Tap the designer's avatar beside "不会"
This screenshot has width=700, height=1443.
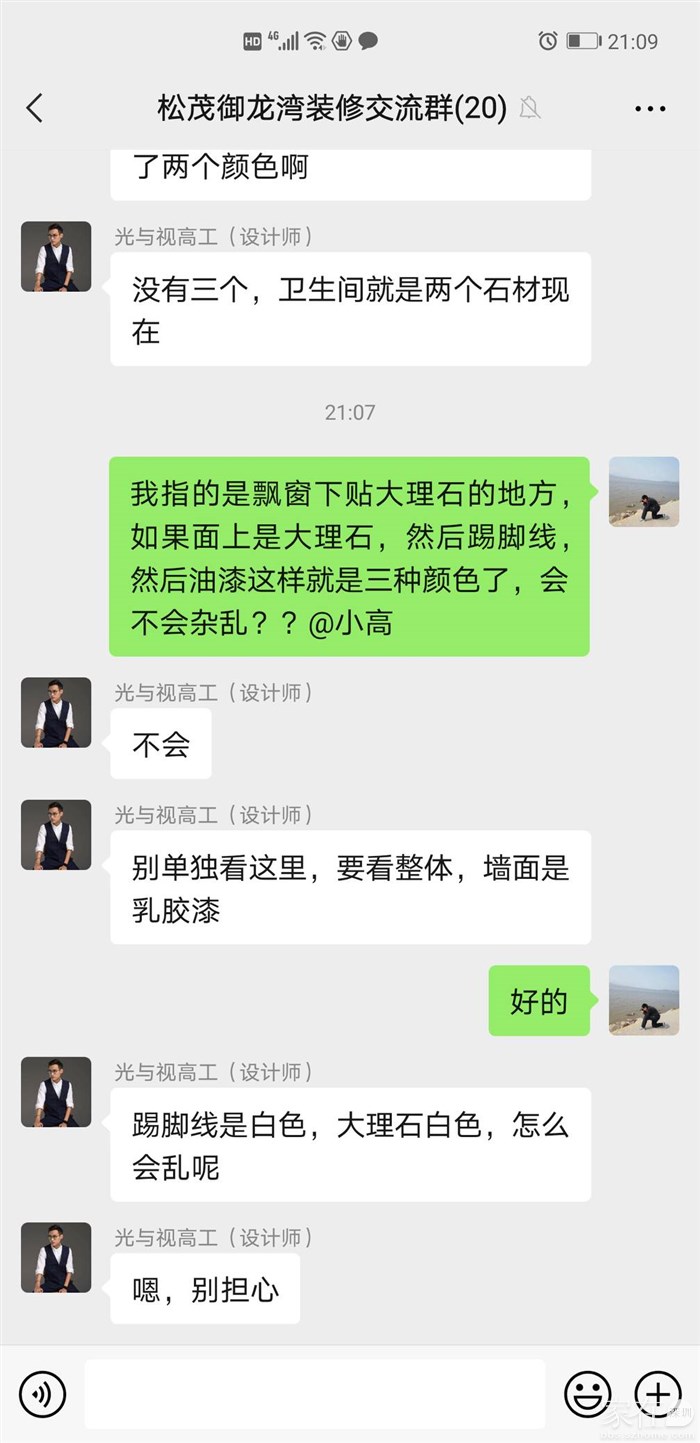pyautogui.click(x=56, y=713)
